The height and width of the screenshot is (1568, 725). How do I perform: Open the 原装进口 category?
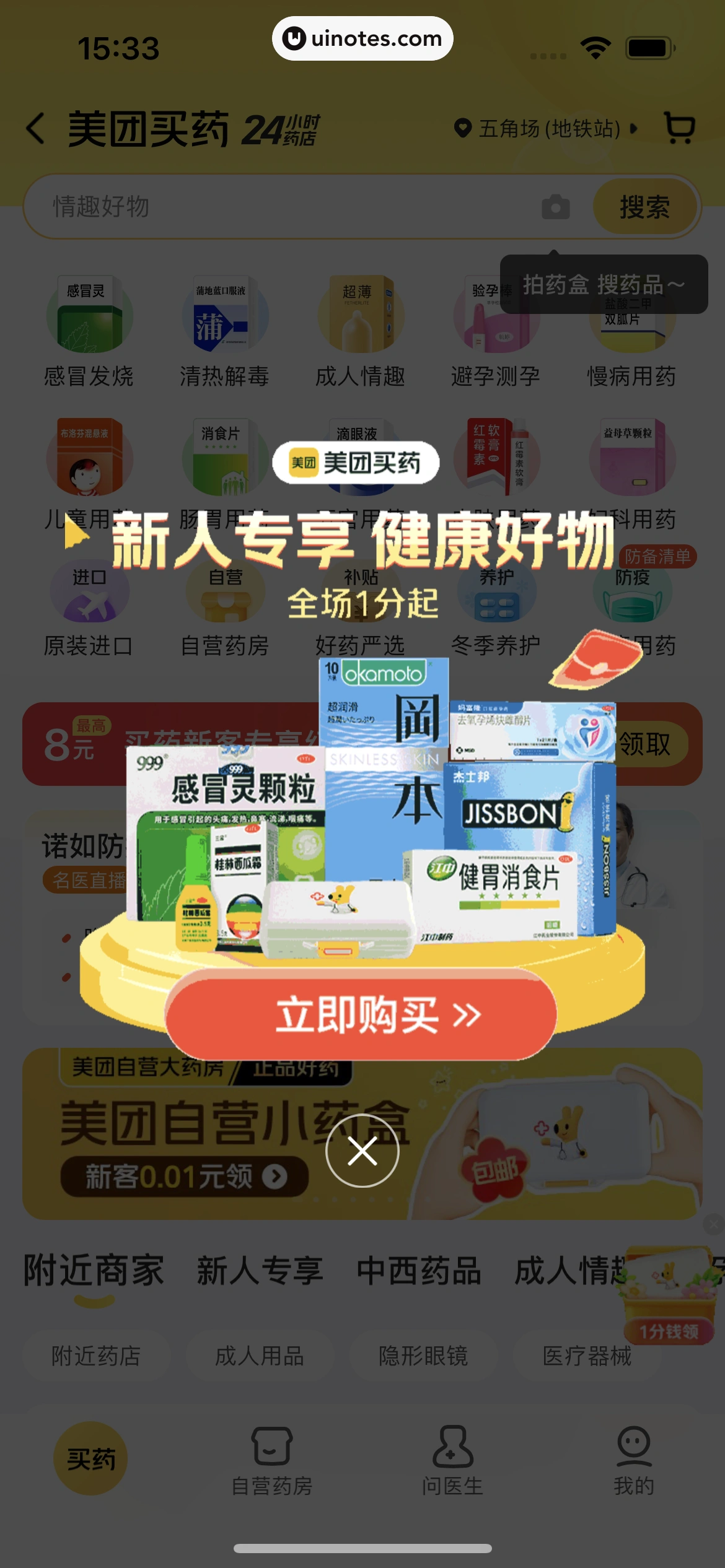(89, 607)
